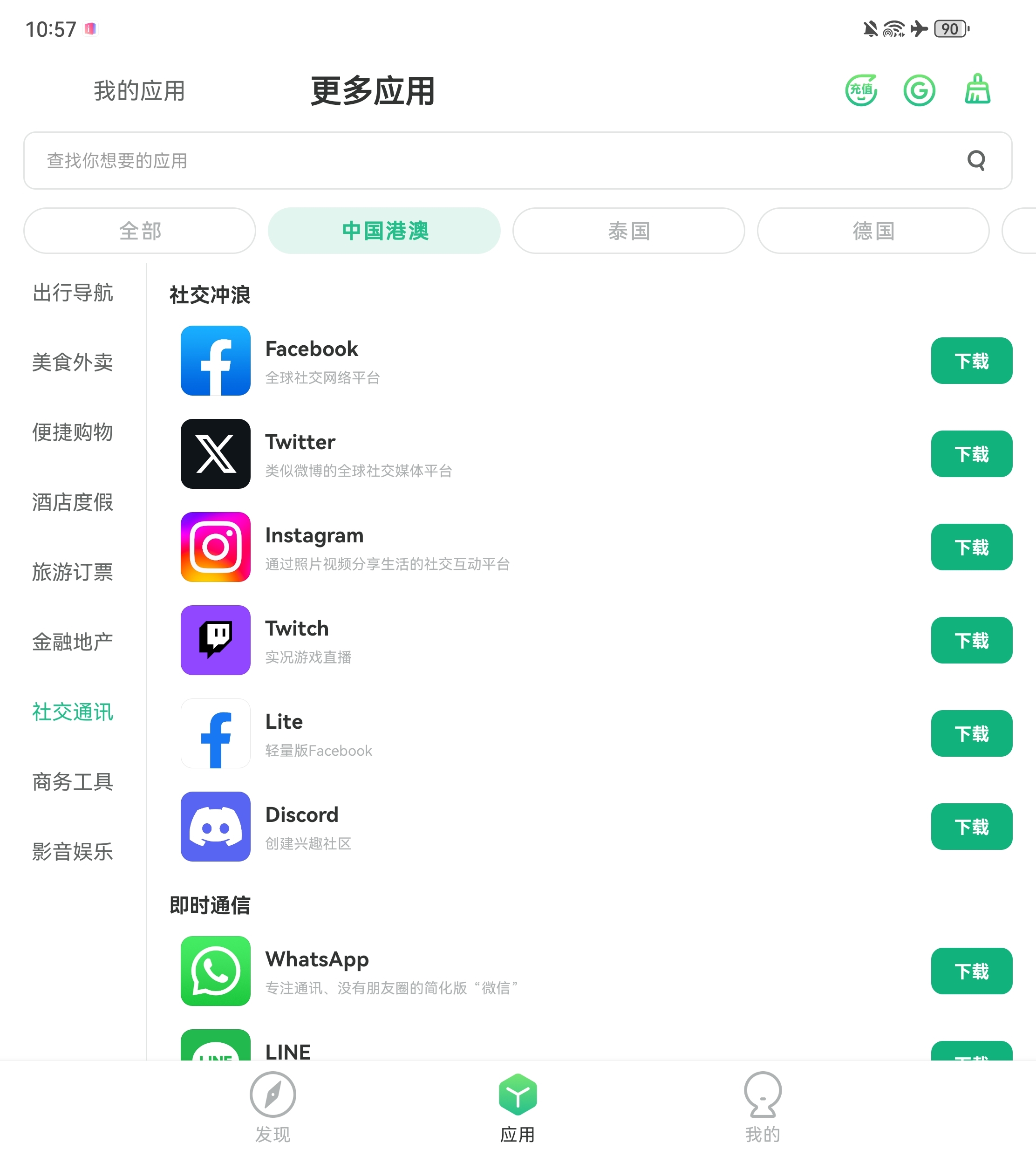Open the Twitch app entry

[296, 640]
